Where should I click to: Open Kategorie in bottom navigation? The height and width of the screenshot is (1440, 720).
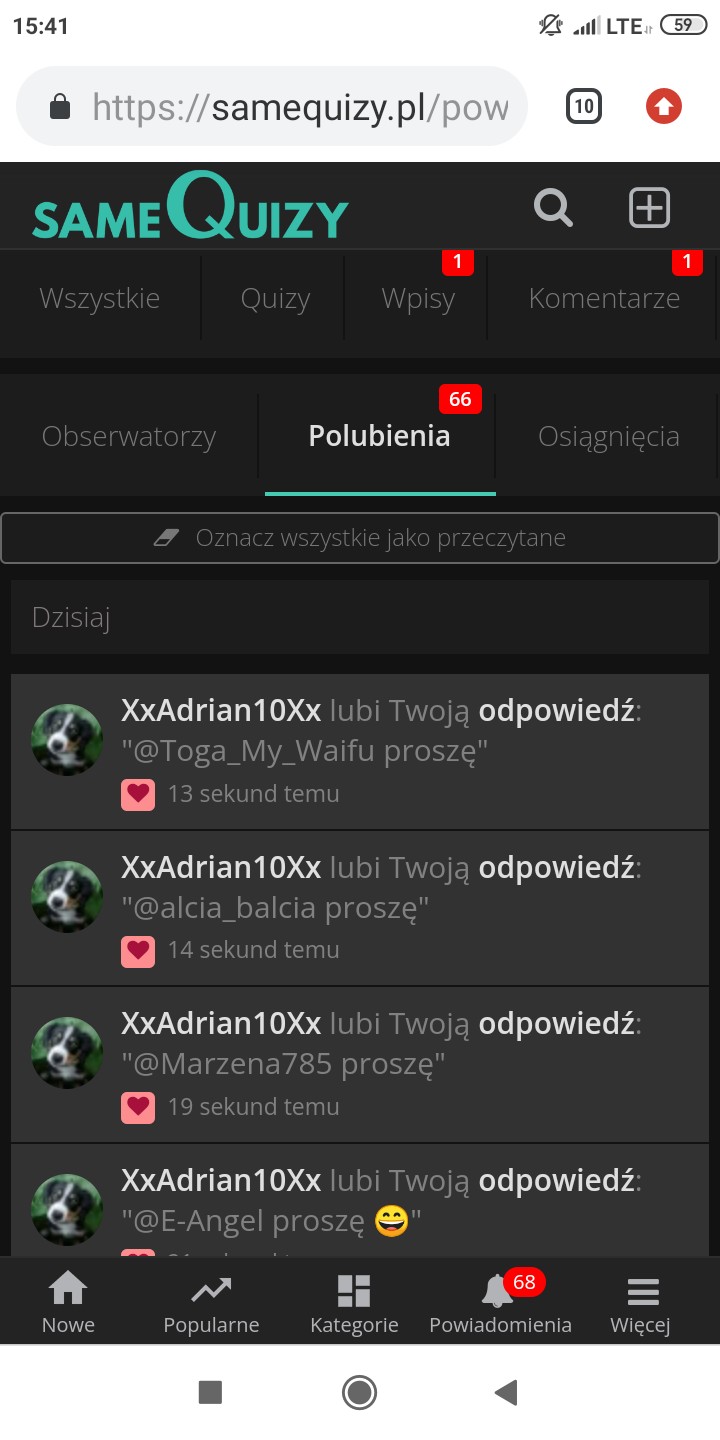354,1302
